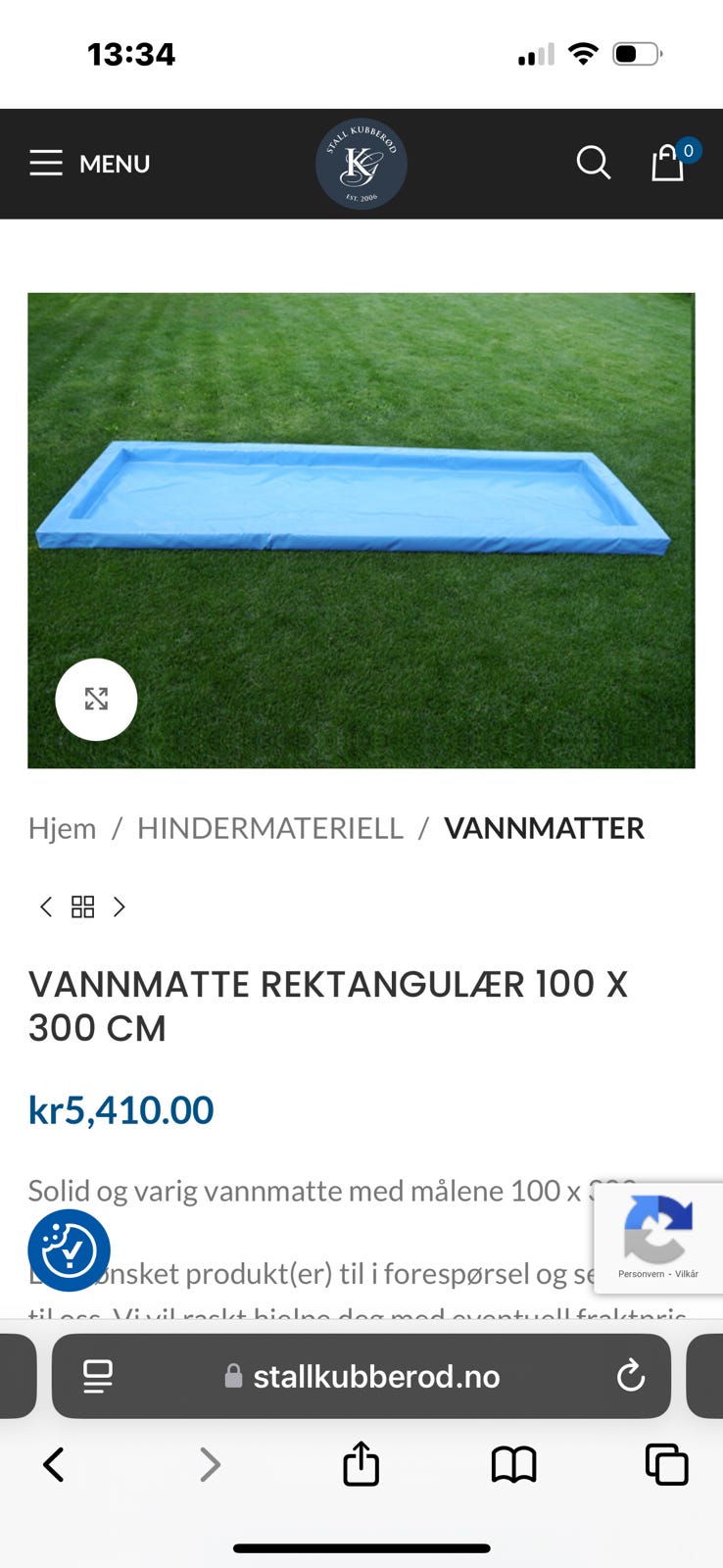Open the search icon
Image resolution: width=723 pixels, height=1568 pixels.
click(x=593, y=164)
